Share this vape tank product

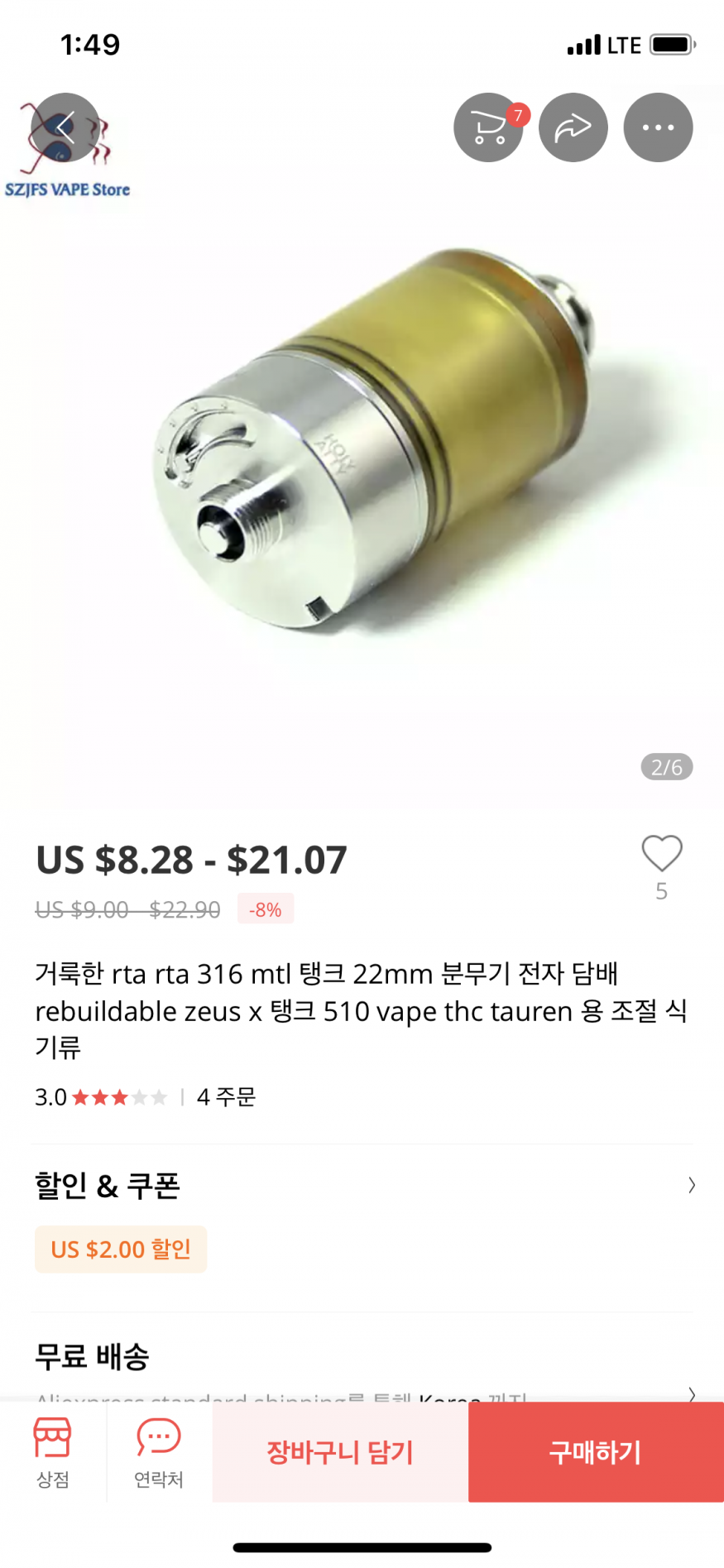pos(573,127)
